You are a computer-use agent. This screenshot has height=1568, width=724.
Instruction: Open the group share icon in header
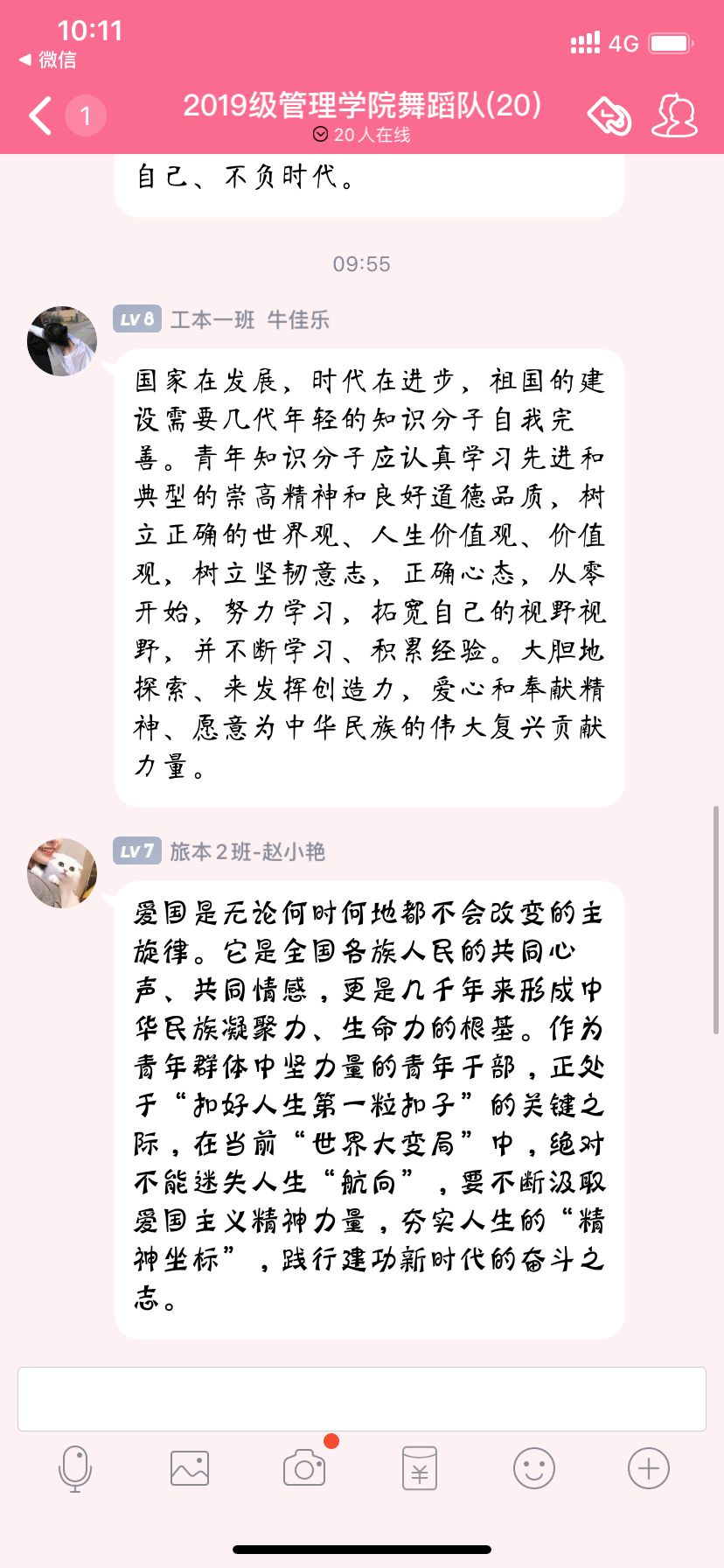[x=609, y=115]
